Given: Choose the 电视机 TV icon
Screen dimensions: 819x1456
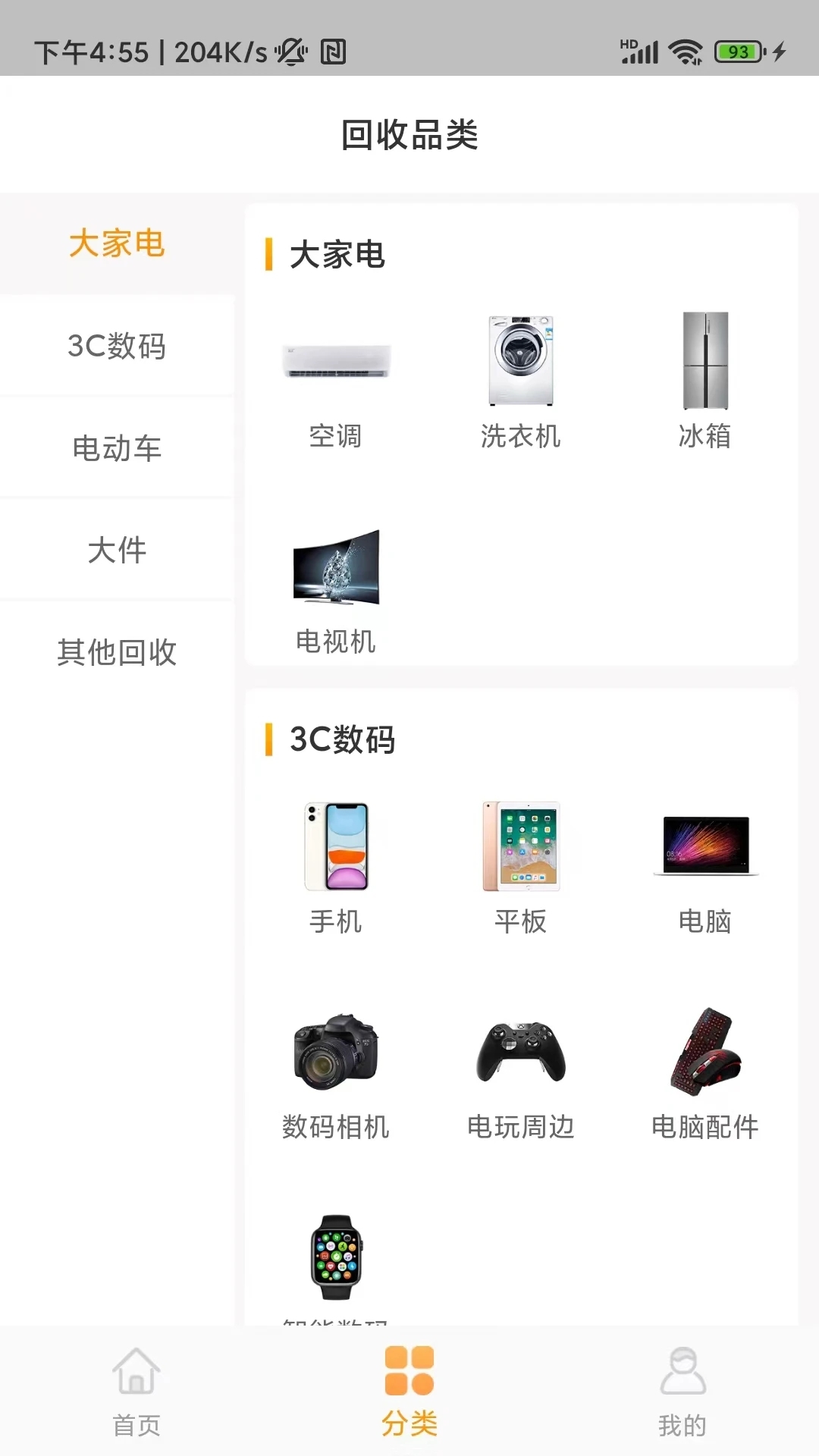Looking at the screenshot, I should tap(337, 570).
